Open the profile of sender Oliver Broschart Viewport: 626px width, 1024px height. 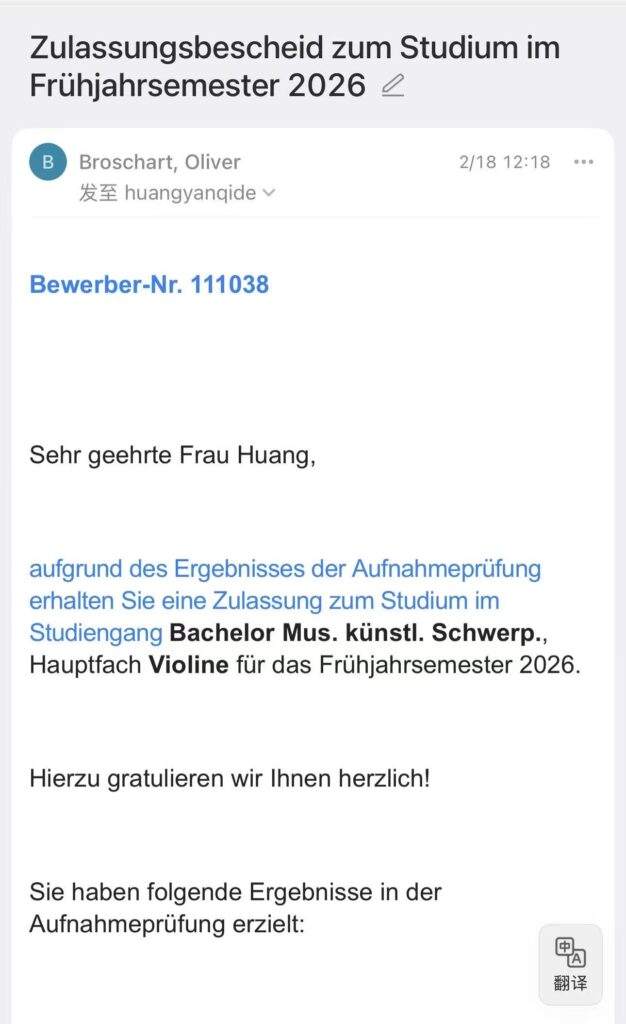pos(48,162)
